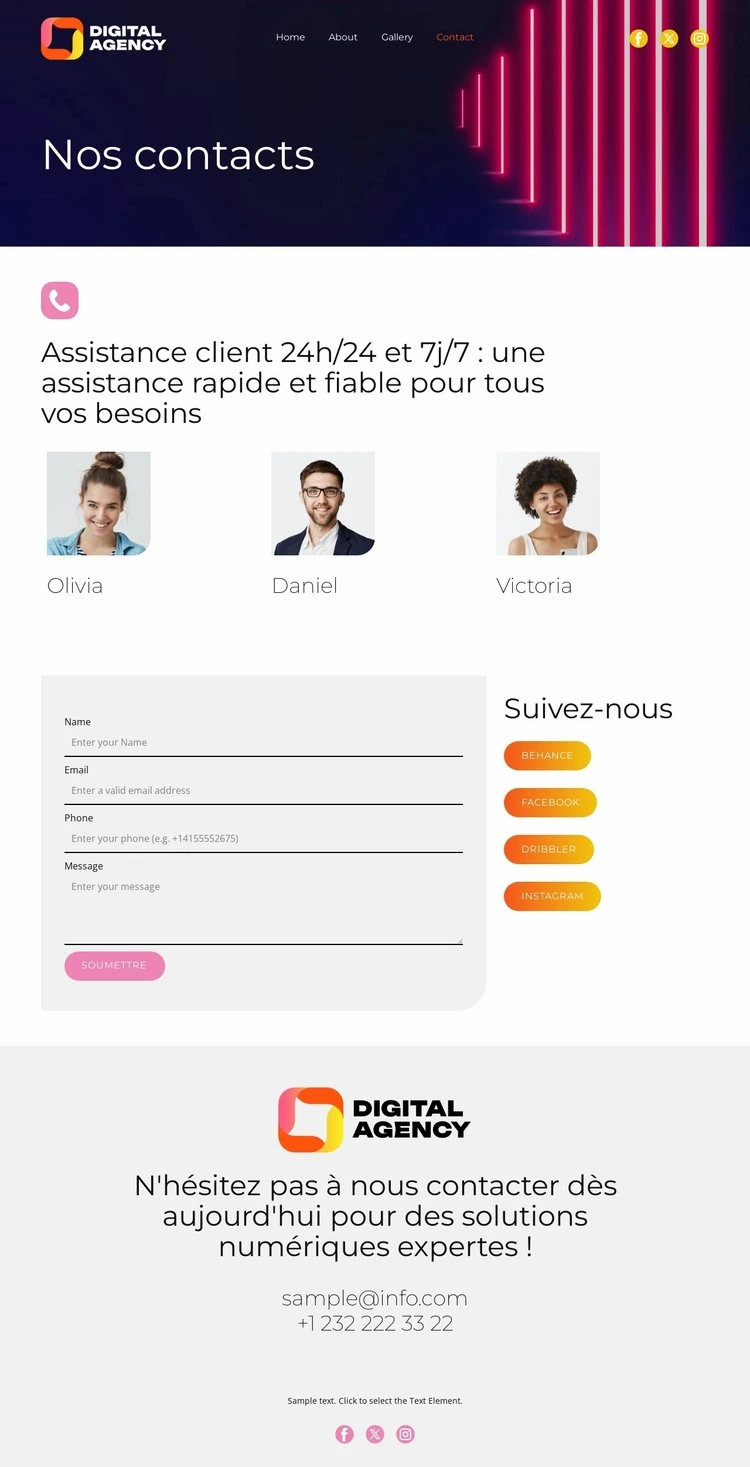Open Instagram icon in the header
750x1467 pixels.
700,39
